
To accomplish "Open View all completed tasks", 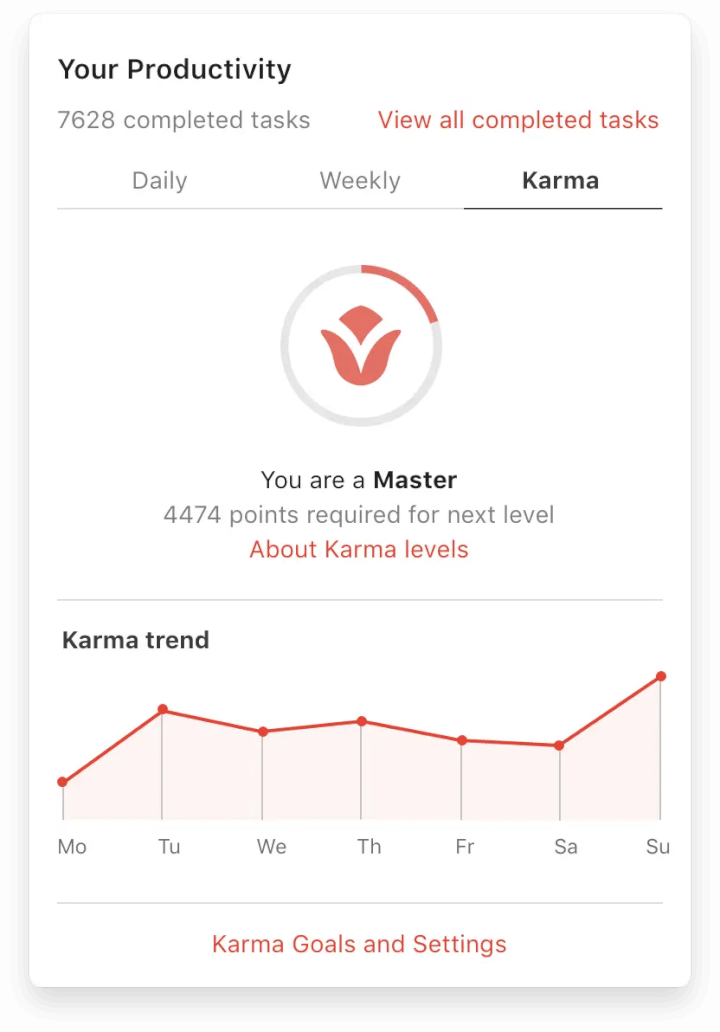I will [x=518, y=120].
